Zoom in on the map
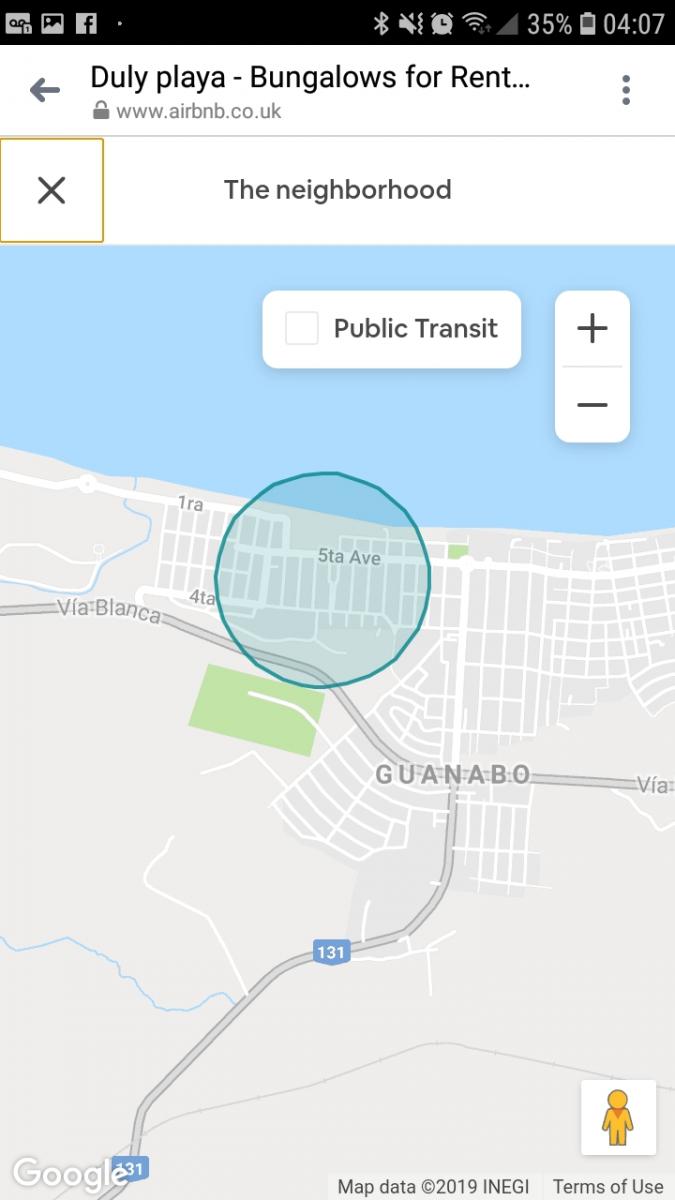The height and width of the screenshot is (1200, 675). pos(592,328)
